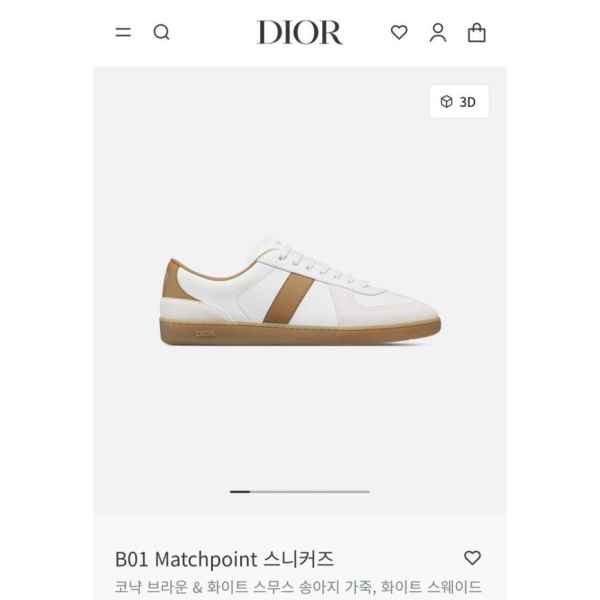
Task: Open the search icon
Action: (161, 33)
